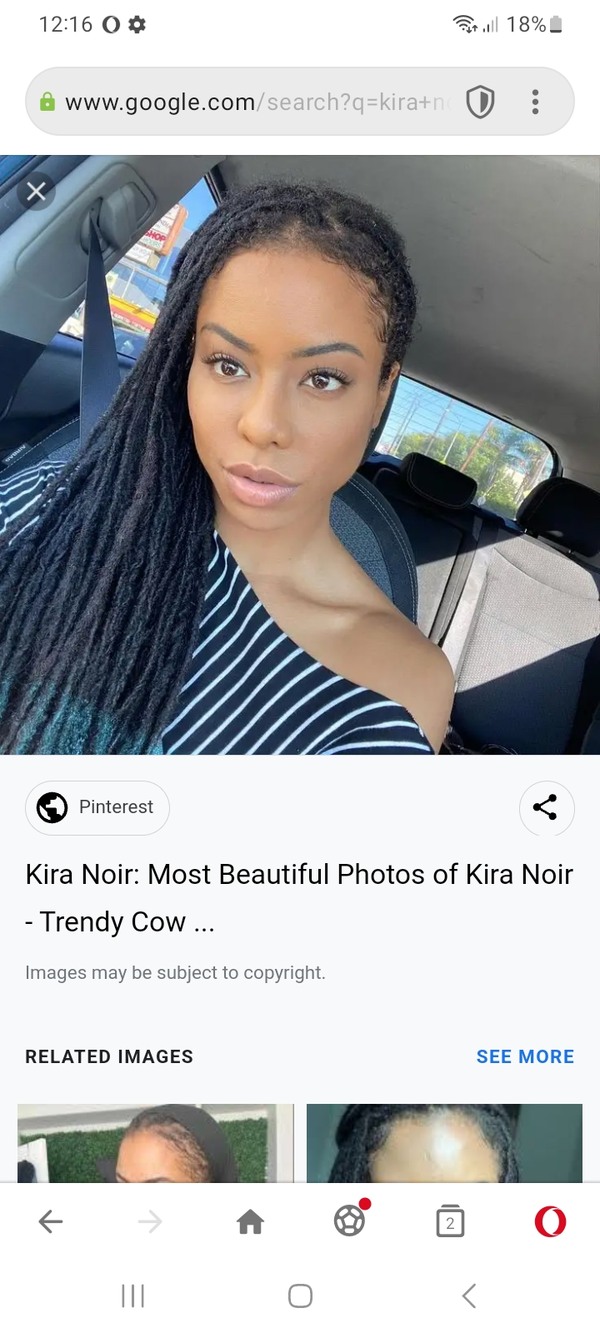
Task: Tap the system home button
Action: (x=300, y=1296)
